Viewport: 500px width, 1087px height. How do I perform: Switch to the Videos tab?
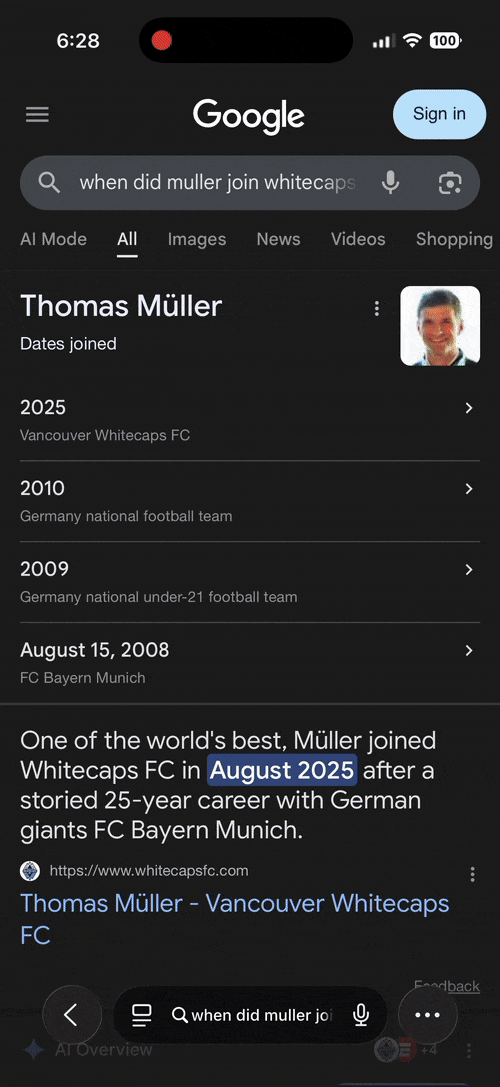(x=358, y=239)
